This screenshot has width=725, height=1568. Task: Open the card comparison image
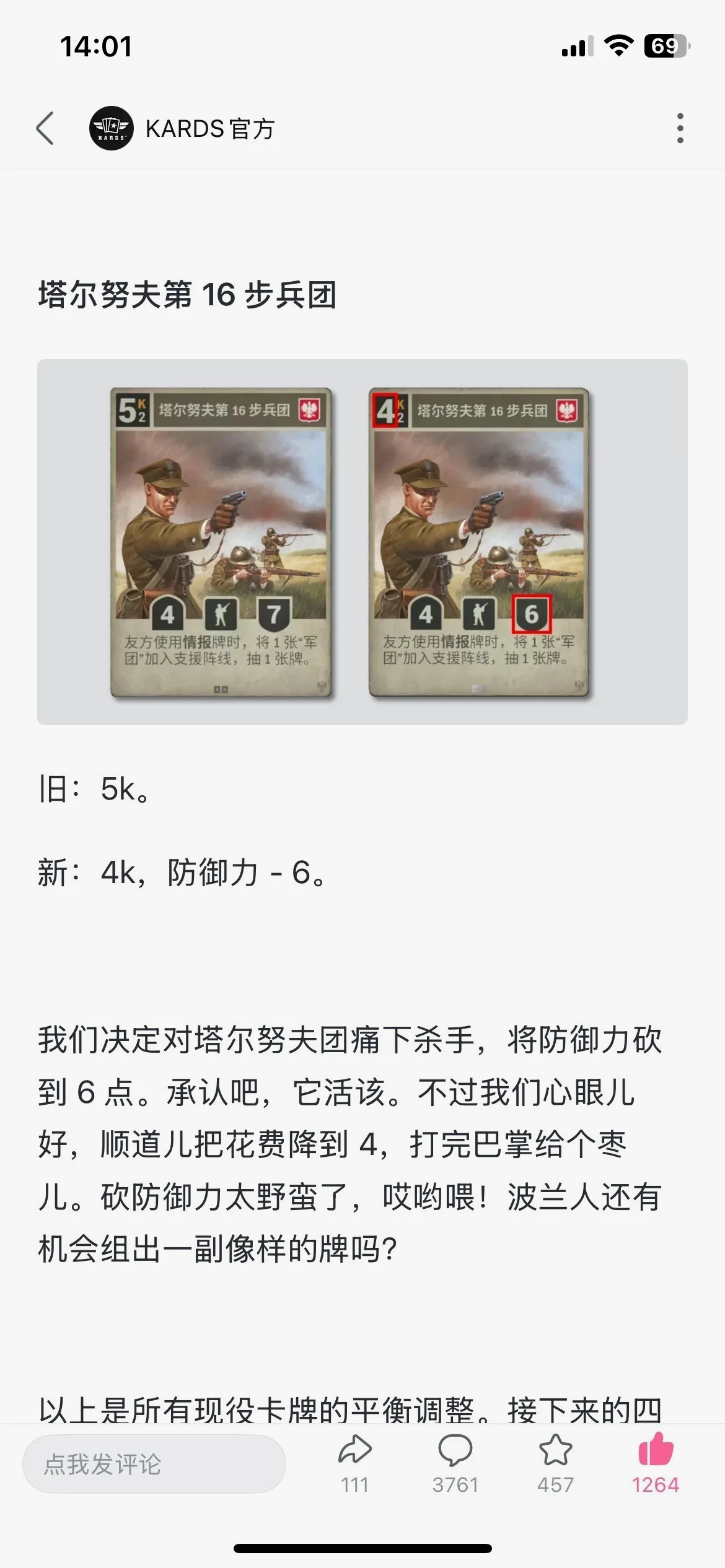pyautogui.click(x=362, y=542)
